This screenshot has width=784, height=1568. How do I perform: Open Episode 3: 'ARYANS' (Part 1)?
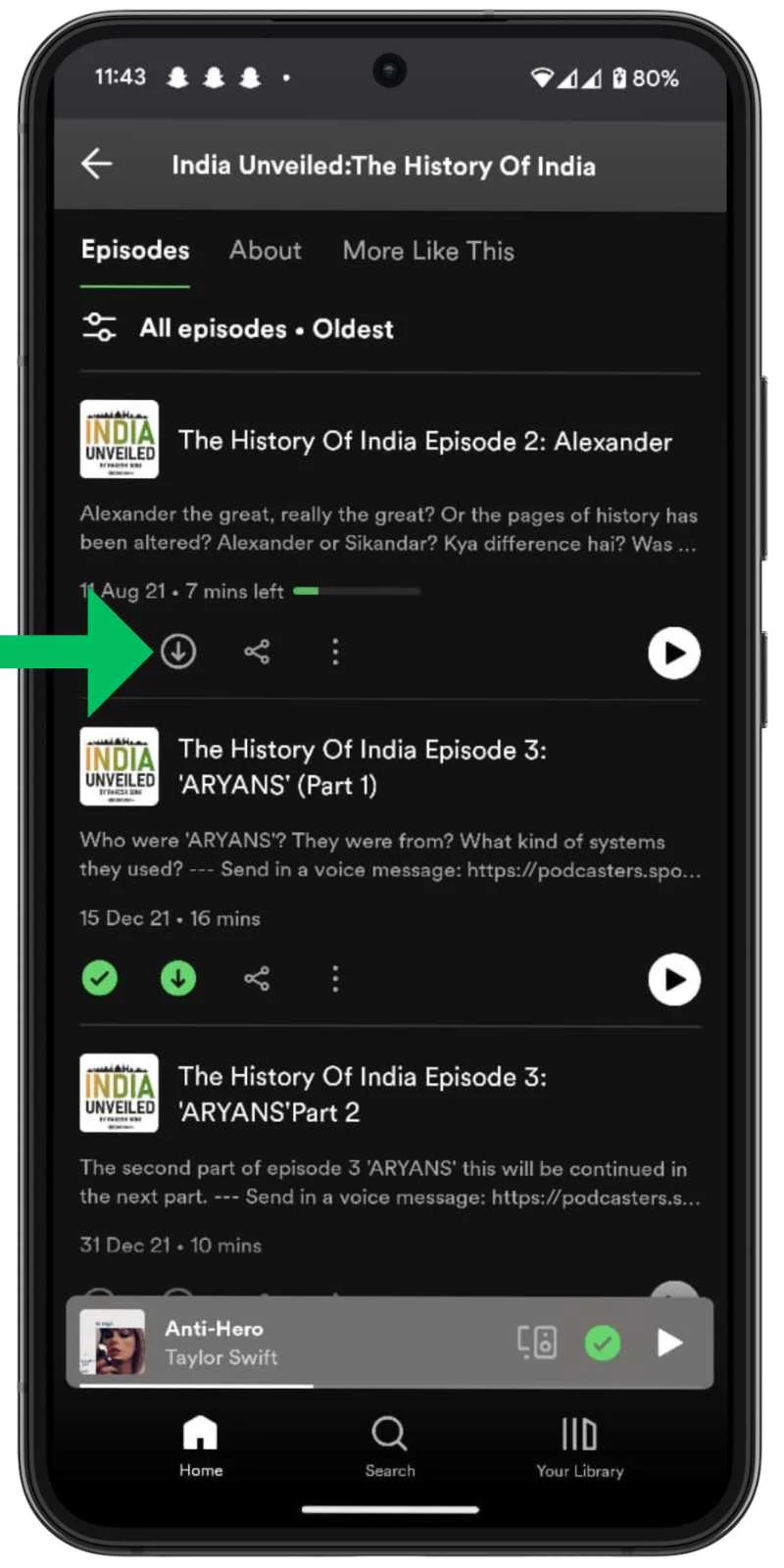[x=363, y=766]
